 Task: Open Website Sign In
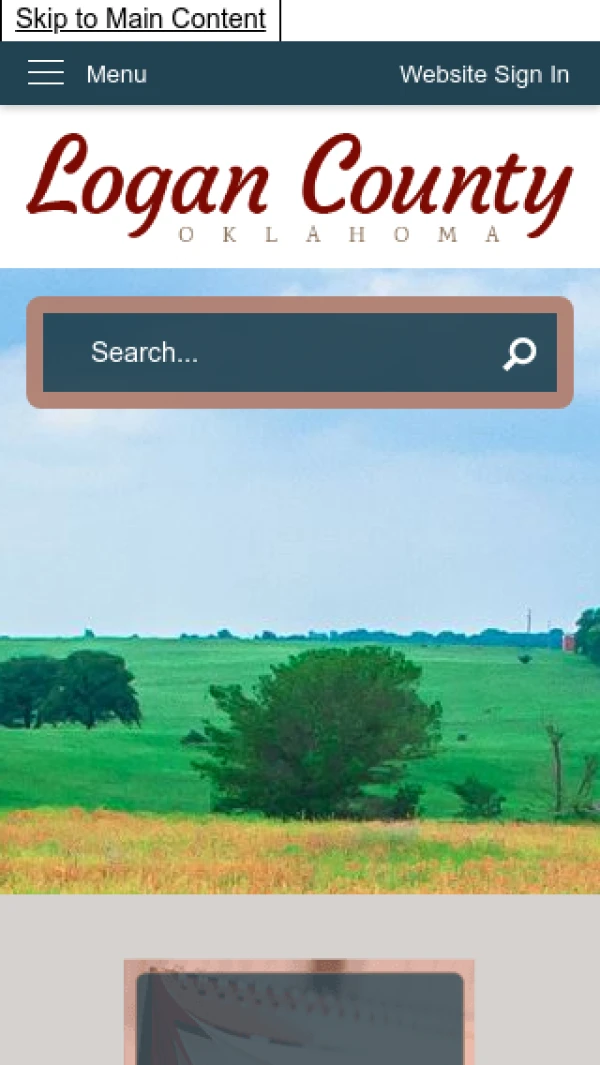click(484, 74)
